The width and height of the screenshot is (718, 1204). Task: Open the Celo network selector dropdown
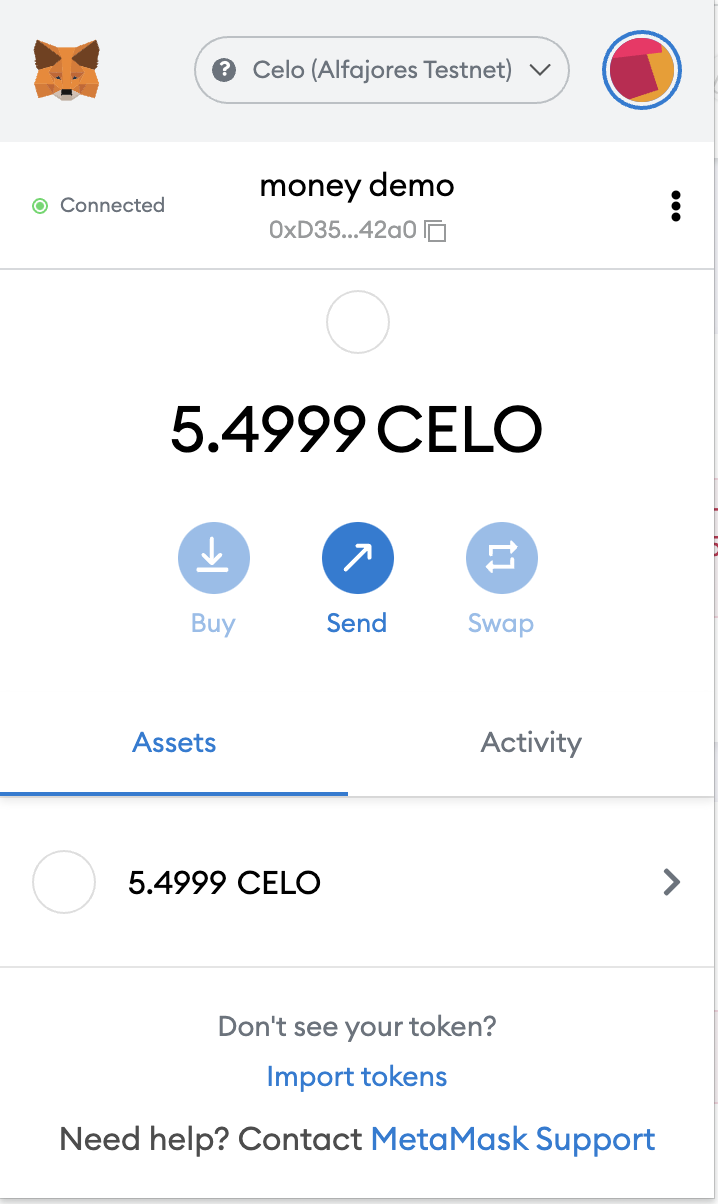(381, 70)
